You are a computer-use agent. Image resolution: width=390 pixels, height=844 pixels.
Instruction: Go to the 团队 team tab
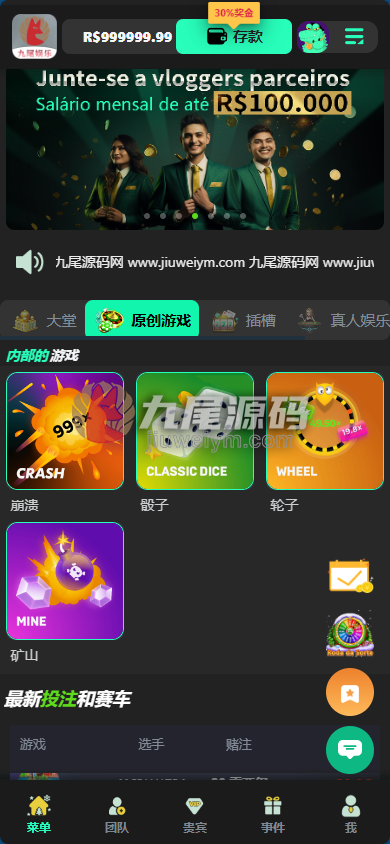(117, 815)
